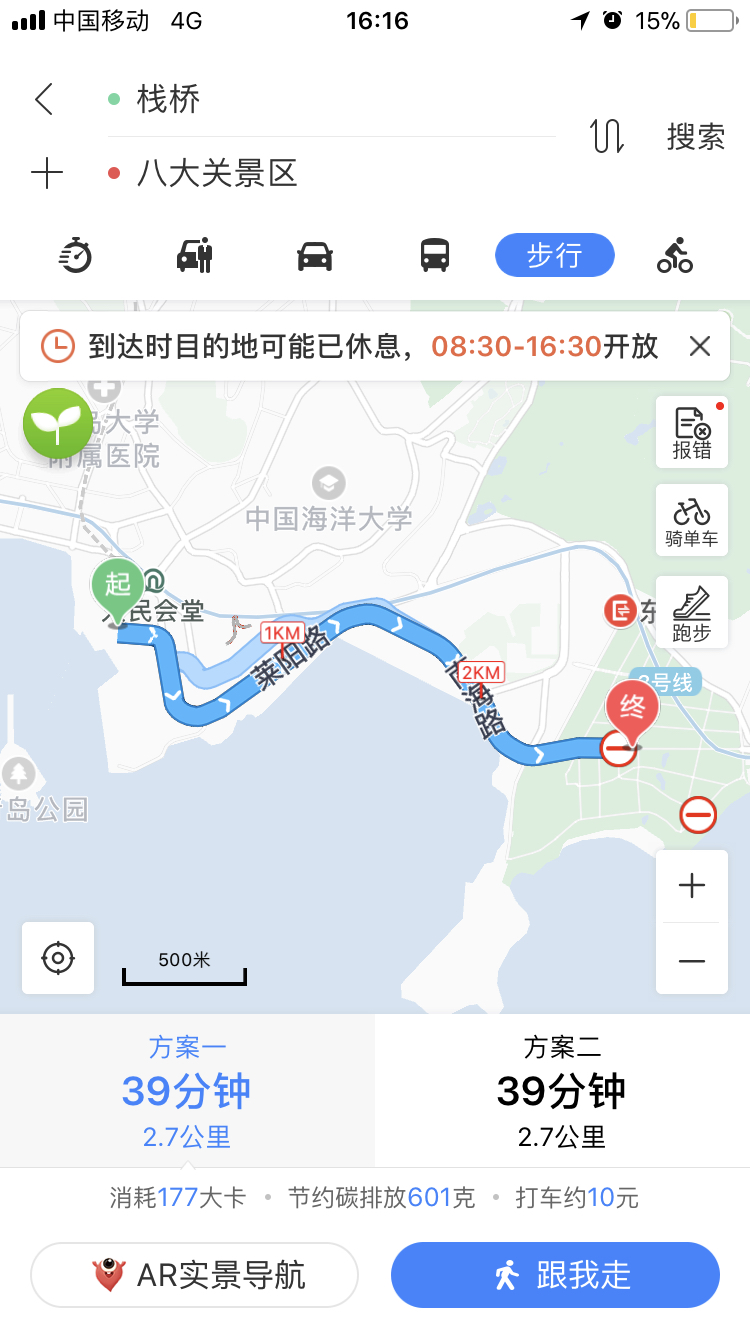
Task: Switch to the ride-hailing tab
Action: click(194, 256)
